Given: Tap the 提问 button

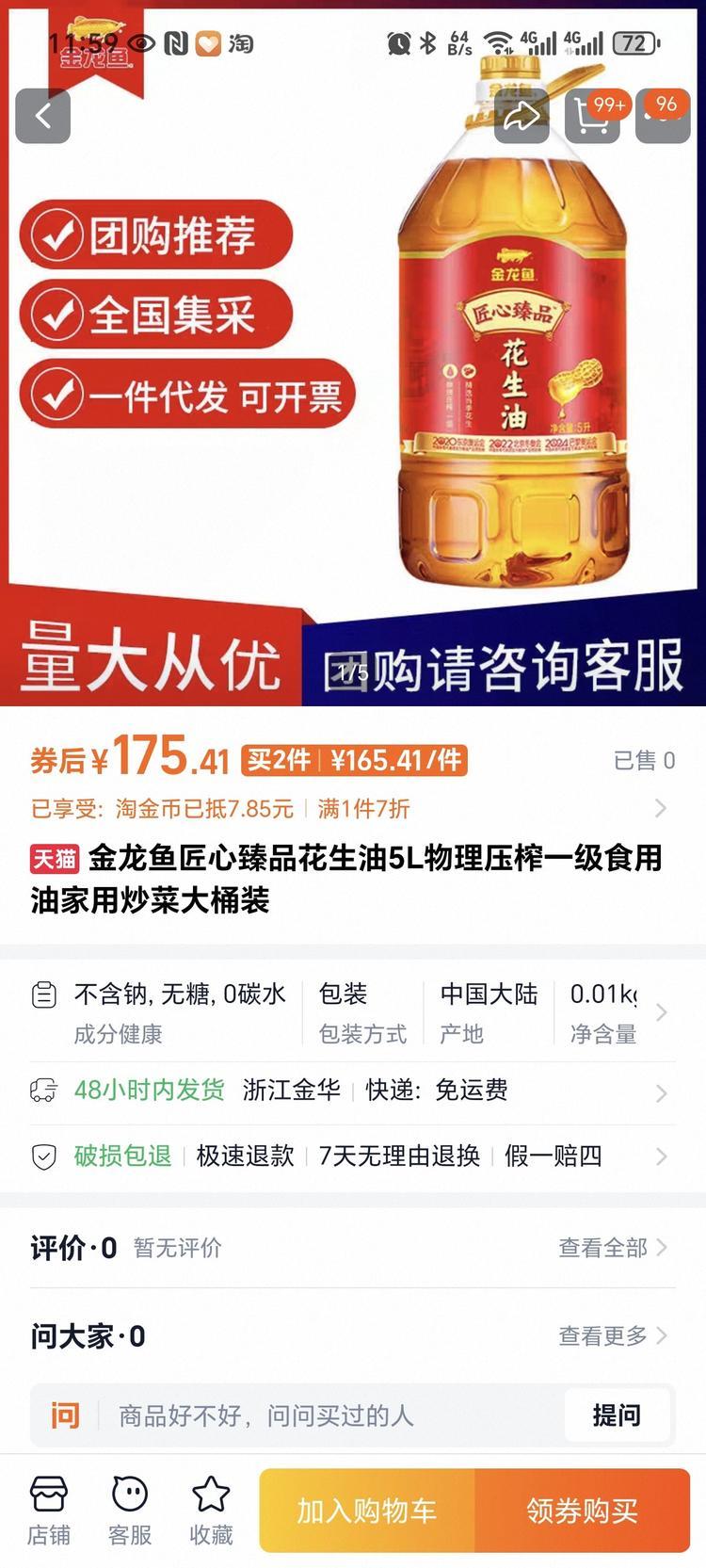Looking at the screenshot, I should click(617, 1414).
